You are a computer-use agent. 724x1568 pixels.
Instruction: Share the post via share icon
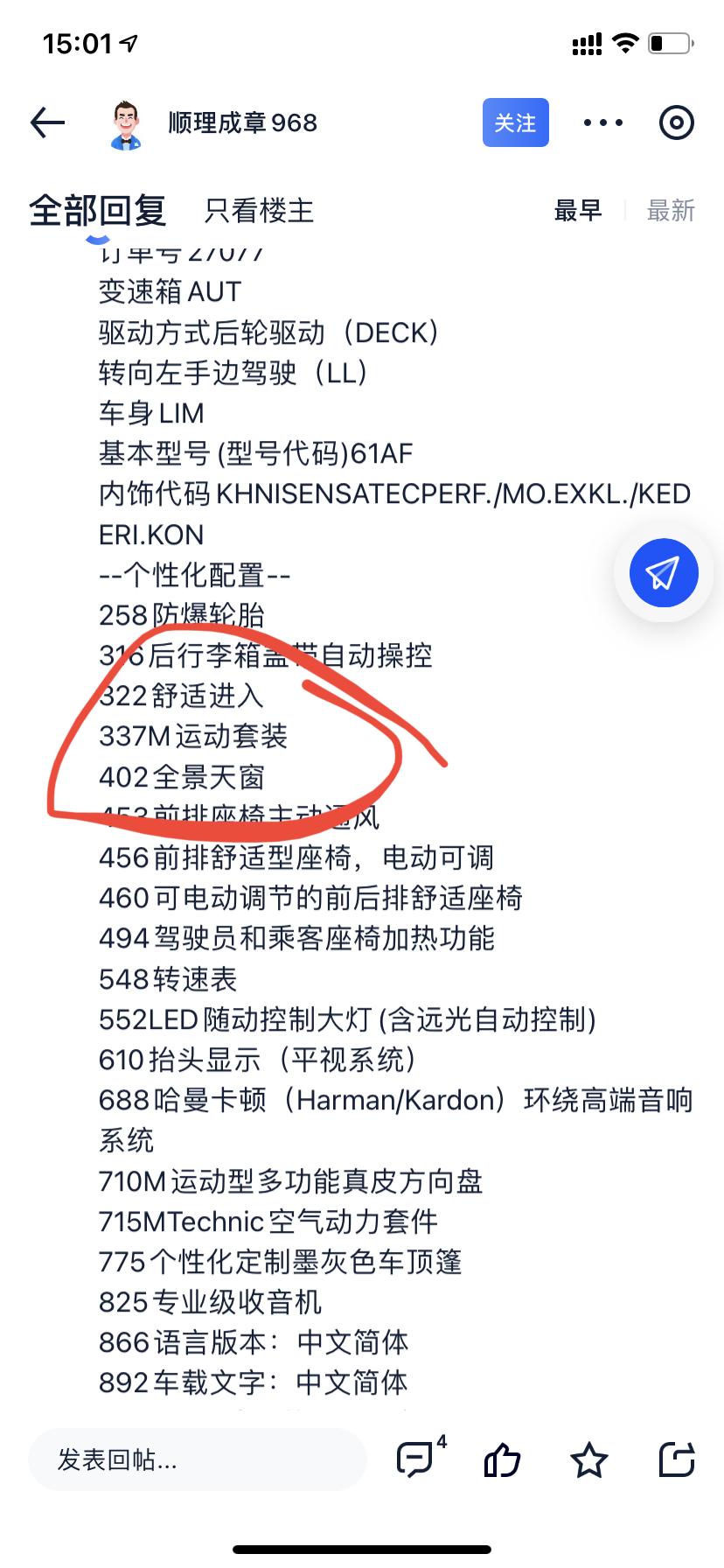click(676, 1459)
